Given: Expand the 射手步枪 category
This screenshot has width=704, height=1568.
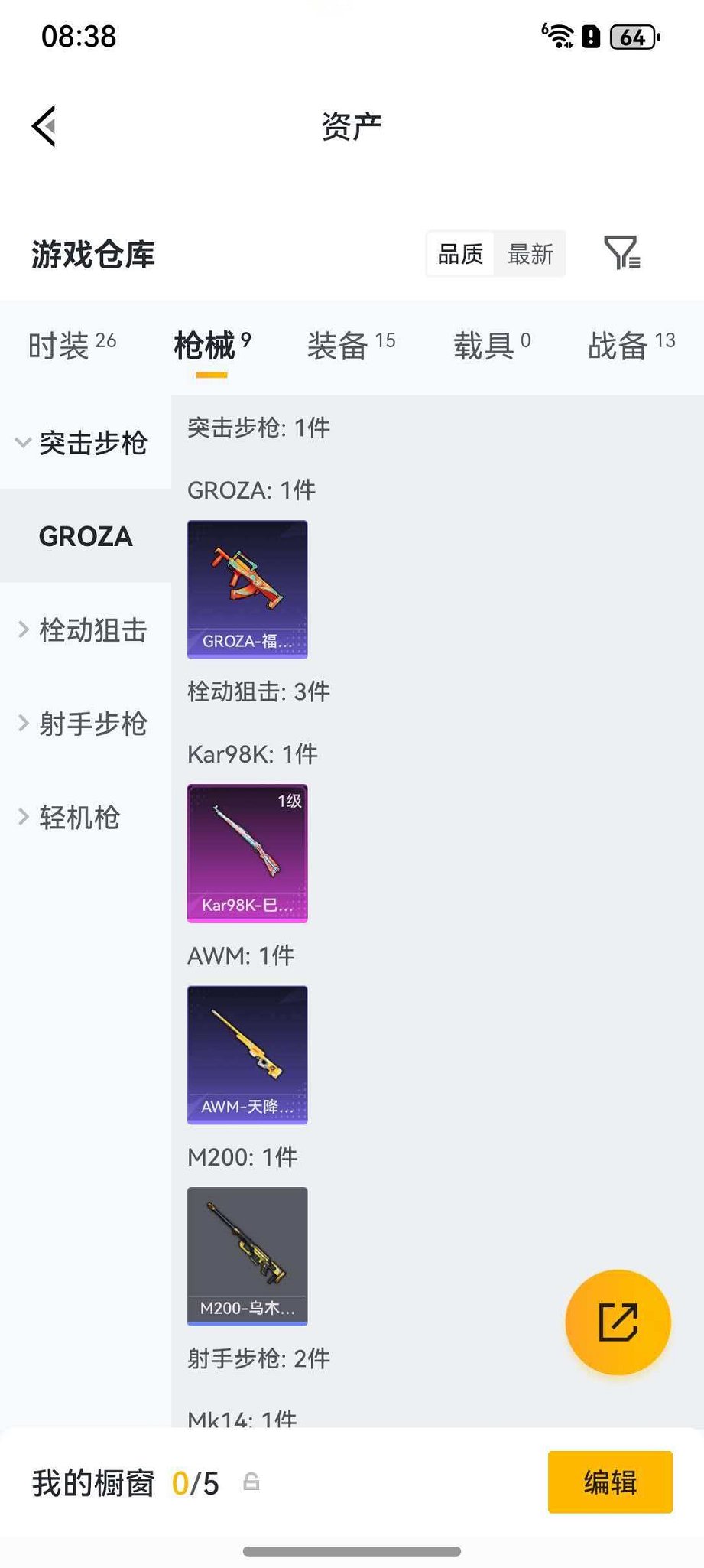Looking at the screenshot, I should click(92, 724).
